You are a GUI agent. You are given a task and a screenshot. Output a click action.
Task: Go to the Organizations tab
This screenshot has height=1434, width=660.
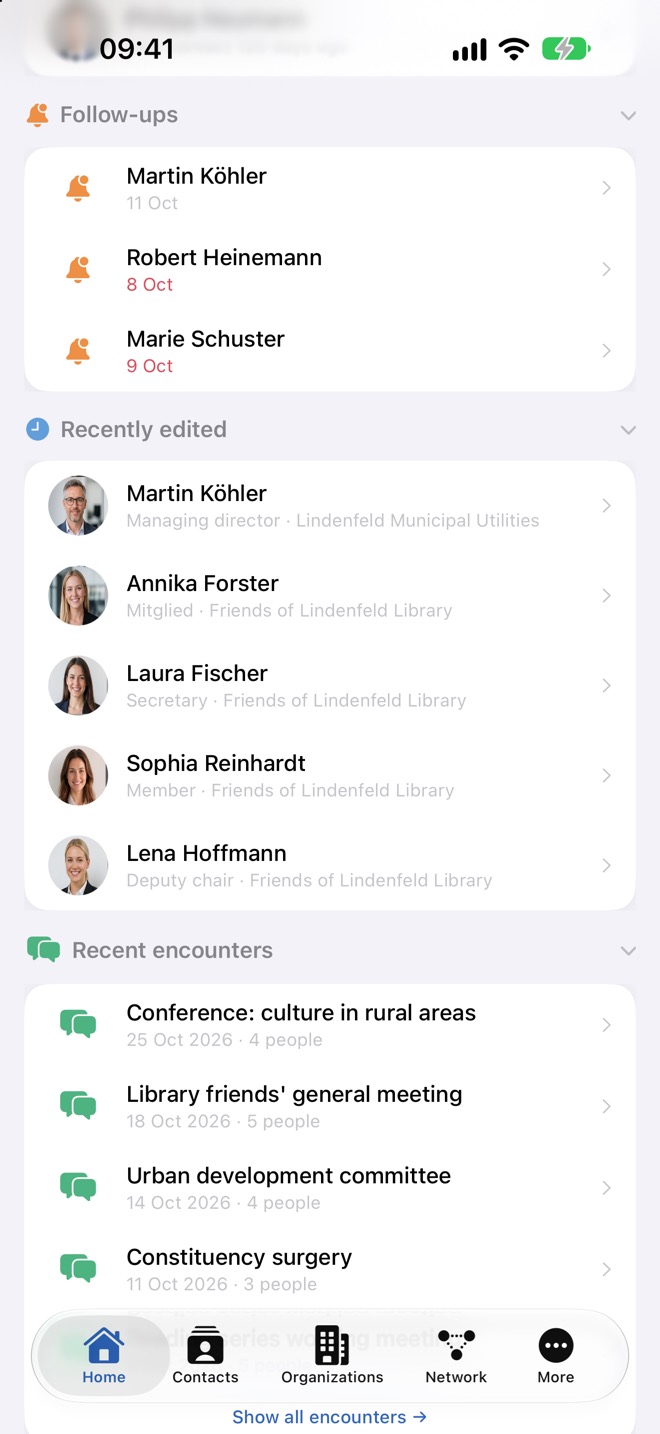click(x=332, y=1355)
